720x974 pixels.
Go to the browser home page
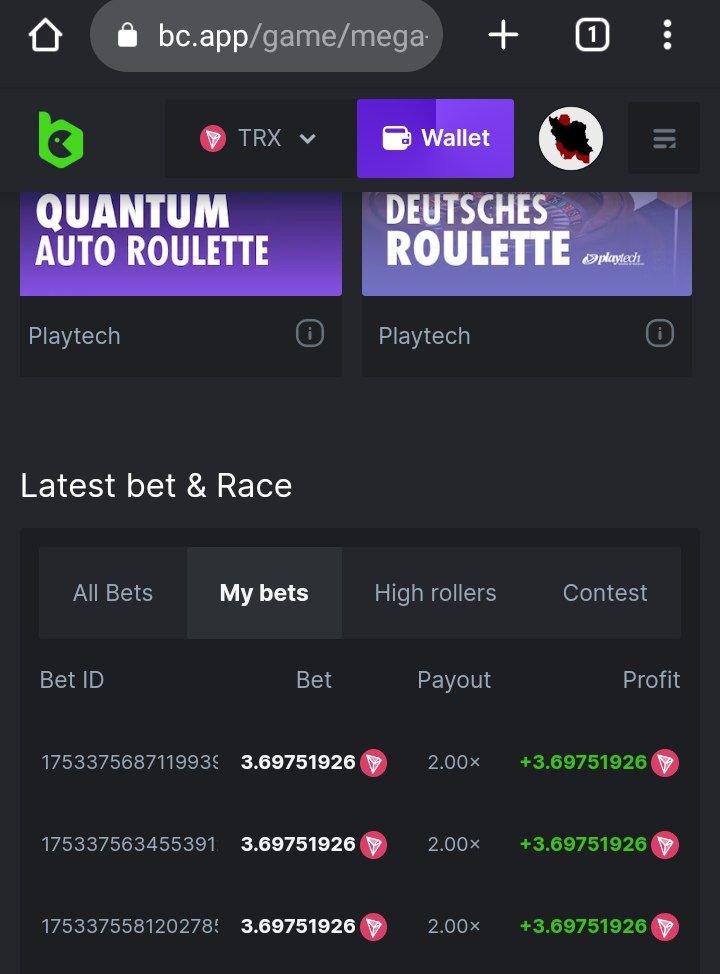[x=45, y=37]
